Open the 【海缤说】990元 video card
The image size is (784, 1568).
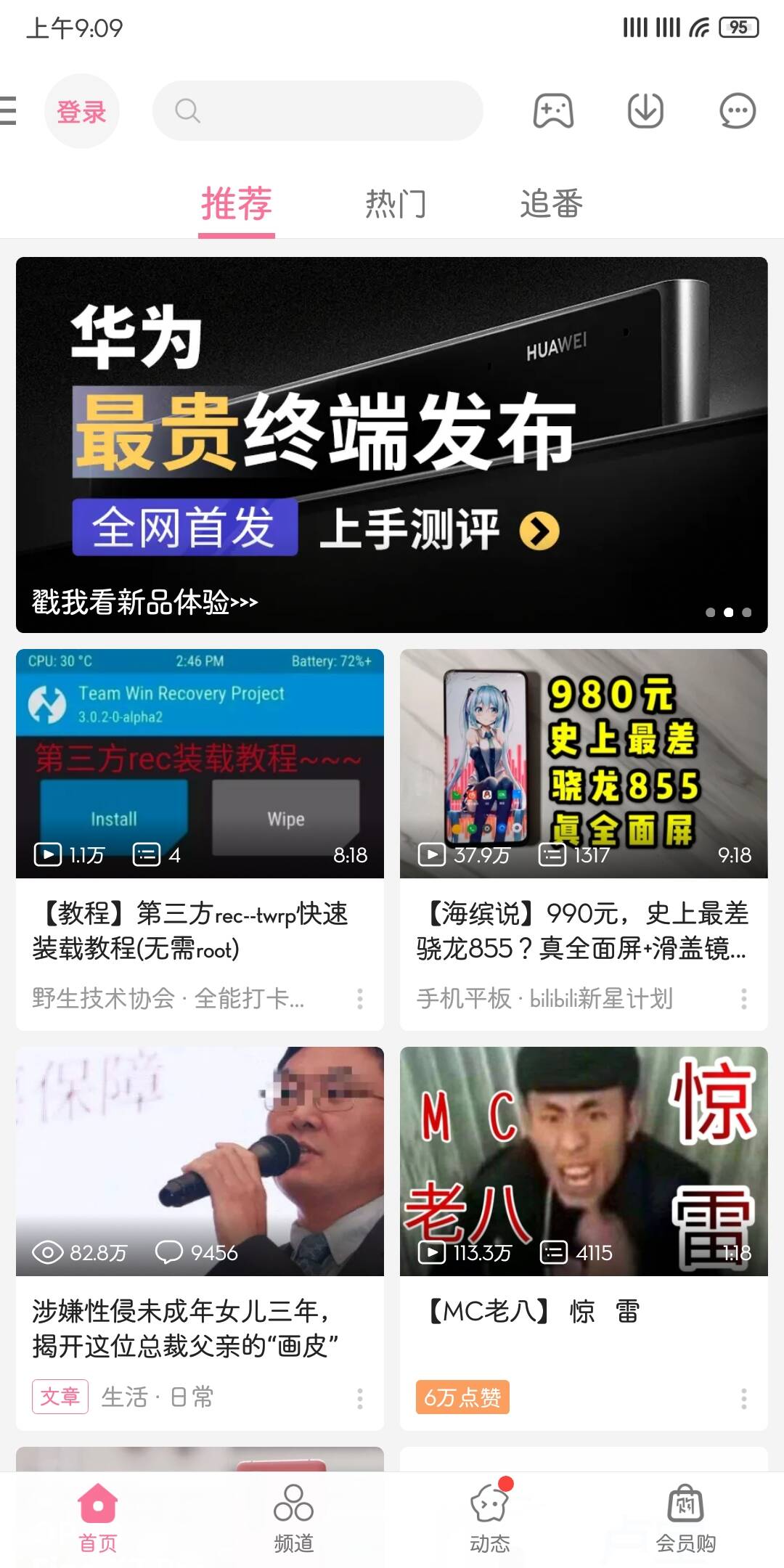pyautogui.click(x=583, y=799)
